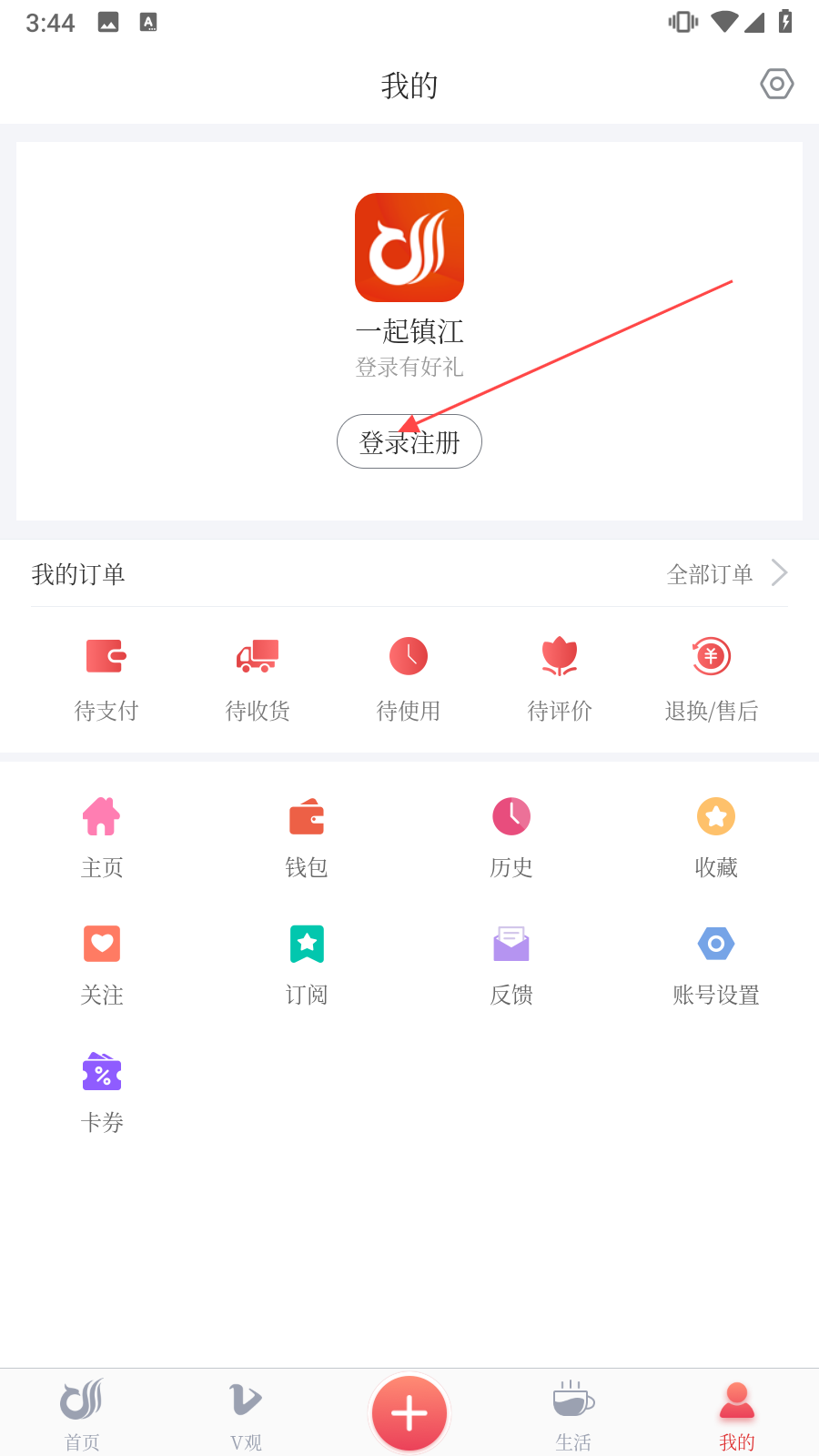Open 待收货 orders awaiting delivery
819x1456 pixels.
tap(258, 679)
